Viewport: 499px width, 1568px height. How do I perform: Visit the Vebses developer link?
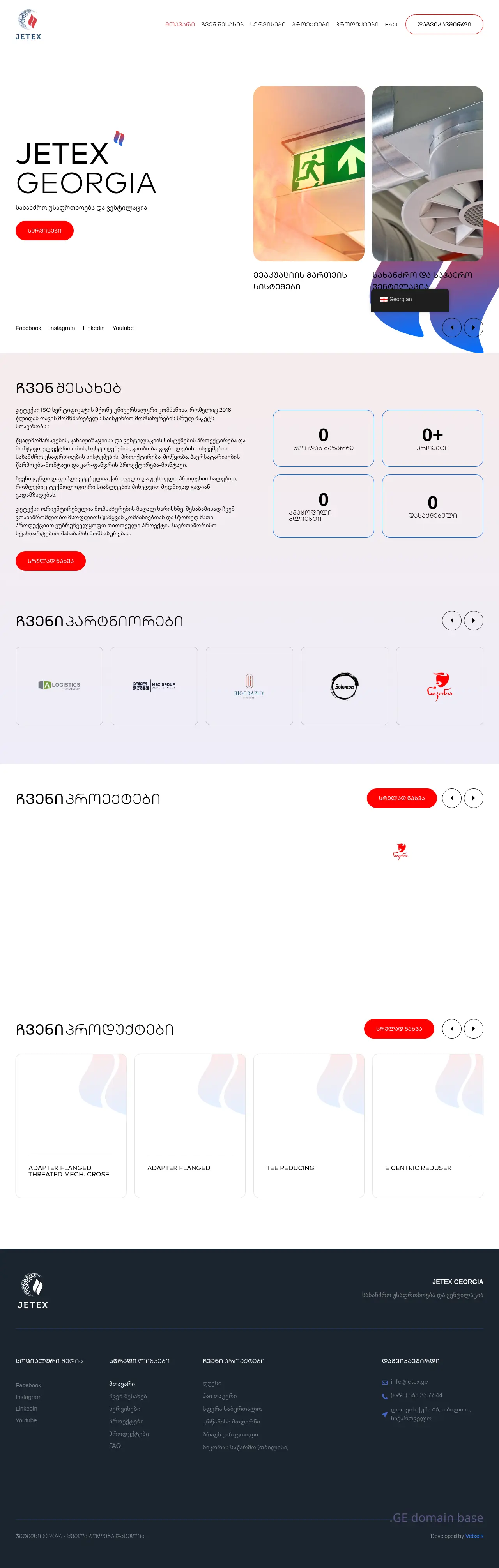point(474,1536)
